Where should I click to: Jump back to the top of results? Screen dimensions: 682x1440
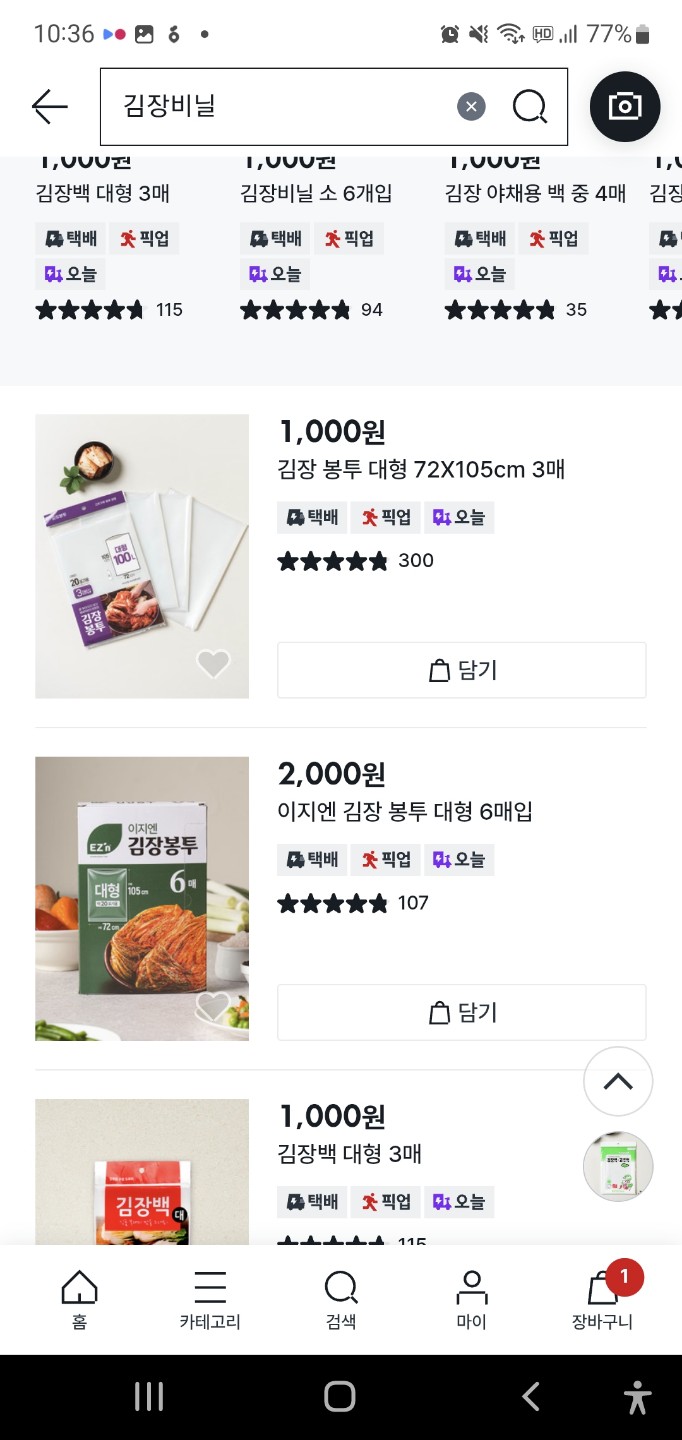tap(617, 1081)
